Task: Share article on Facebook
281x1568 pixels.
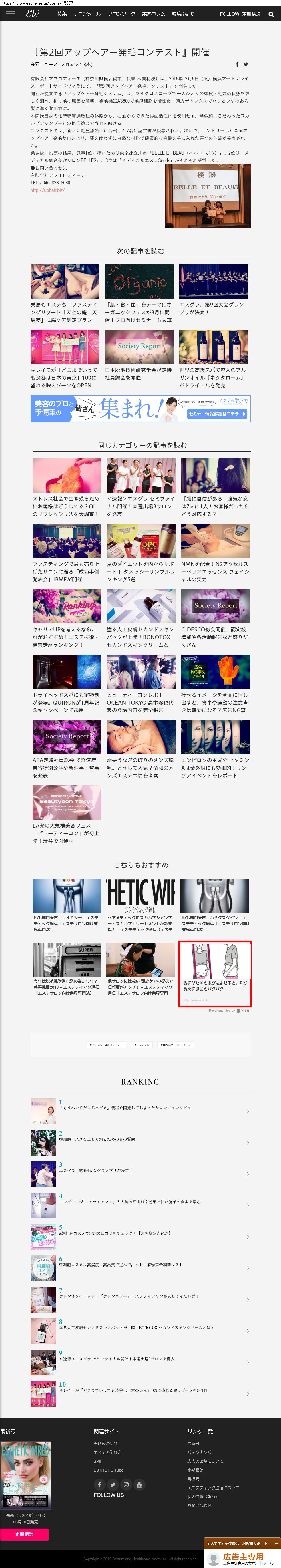Action: pyautogui.click(x=237, y=64)
